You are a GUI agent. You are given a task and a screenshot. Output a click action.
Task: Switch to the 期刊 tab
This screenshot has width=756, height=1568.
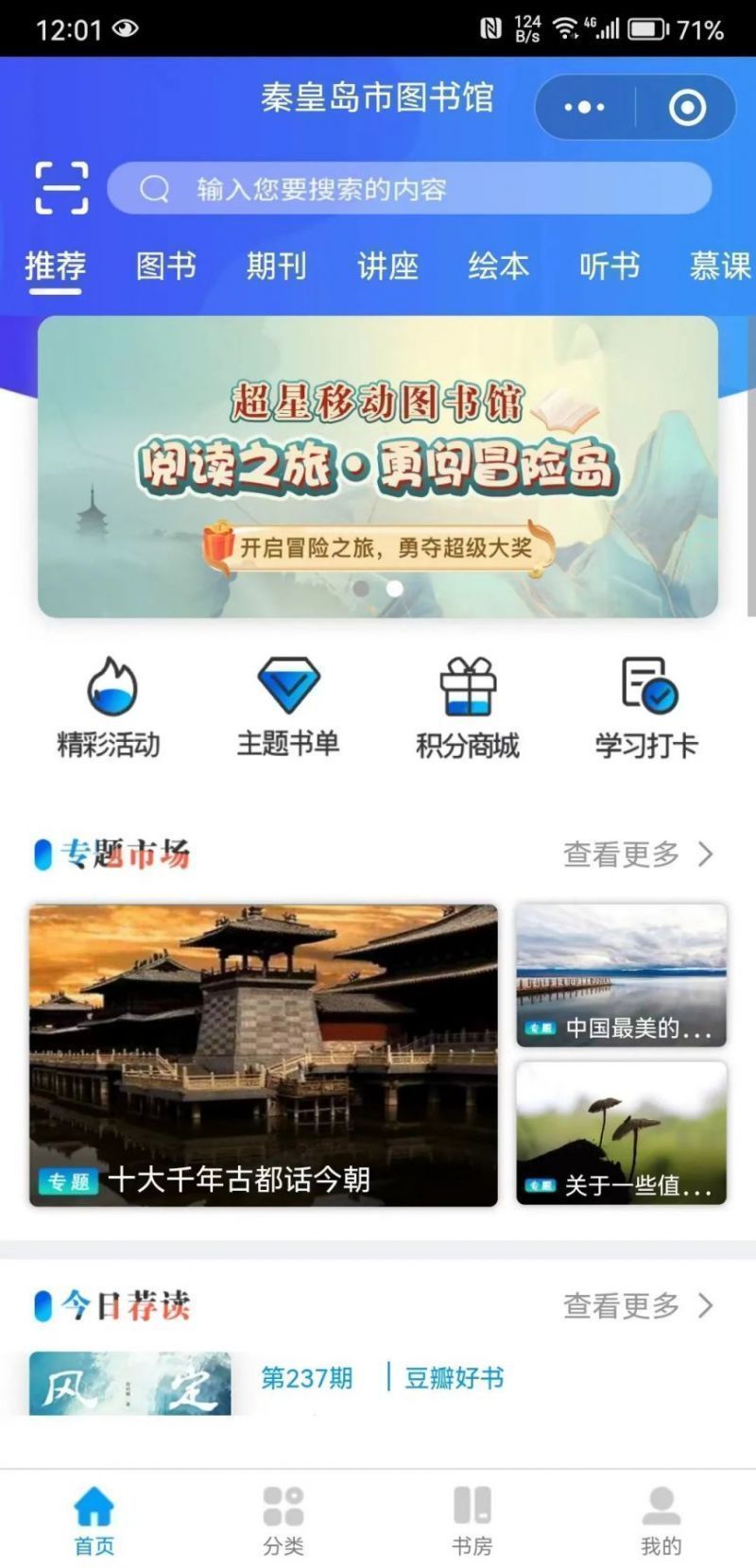click(276, 267)
